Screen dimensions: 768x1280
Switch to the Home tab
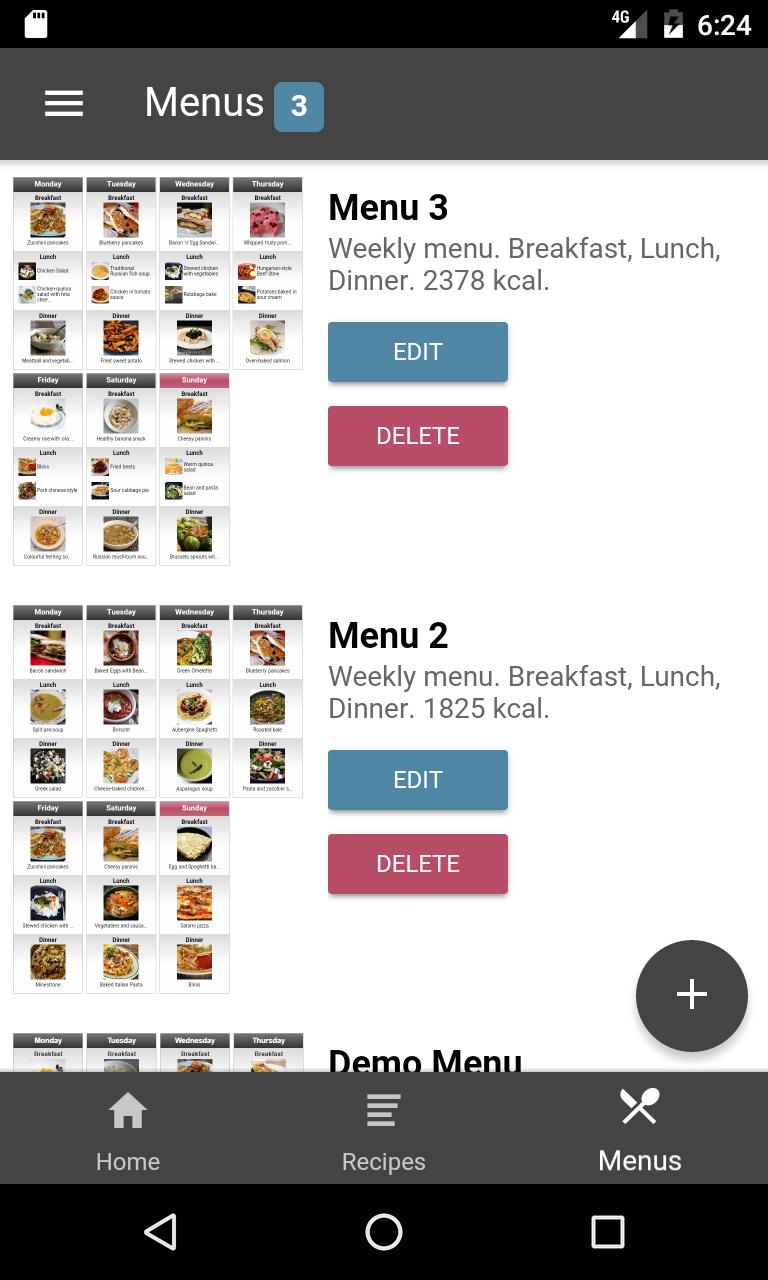pyautogui.click(x=128, y=1128)
